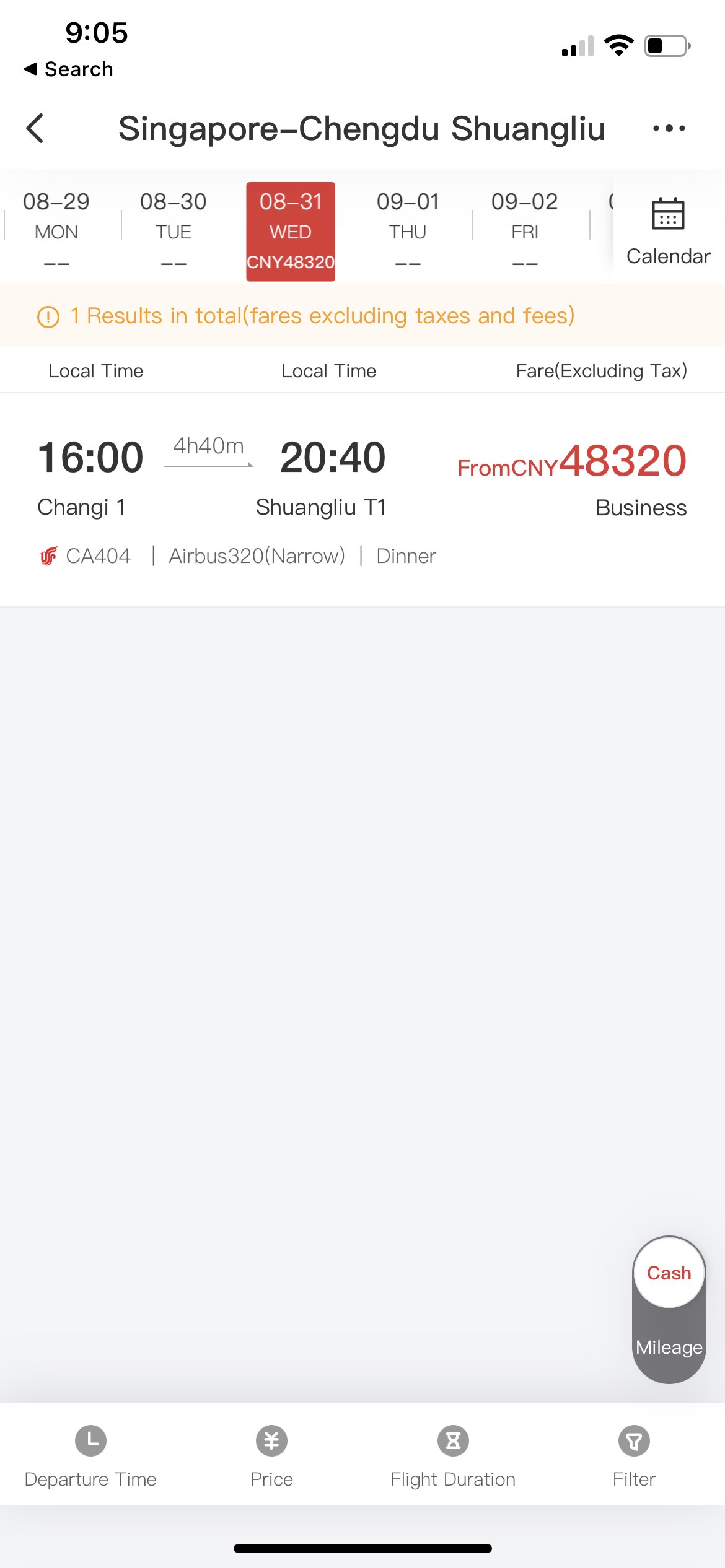Go back using the top-left arrow
This screenshot has height=1568, width=725.
click(x=35, y=128)
